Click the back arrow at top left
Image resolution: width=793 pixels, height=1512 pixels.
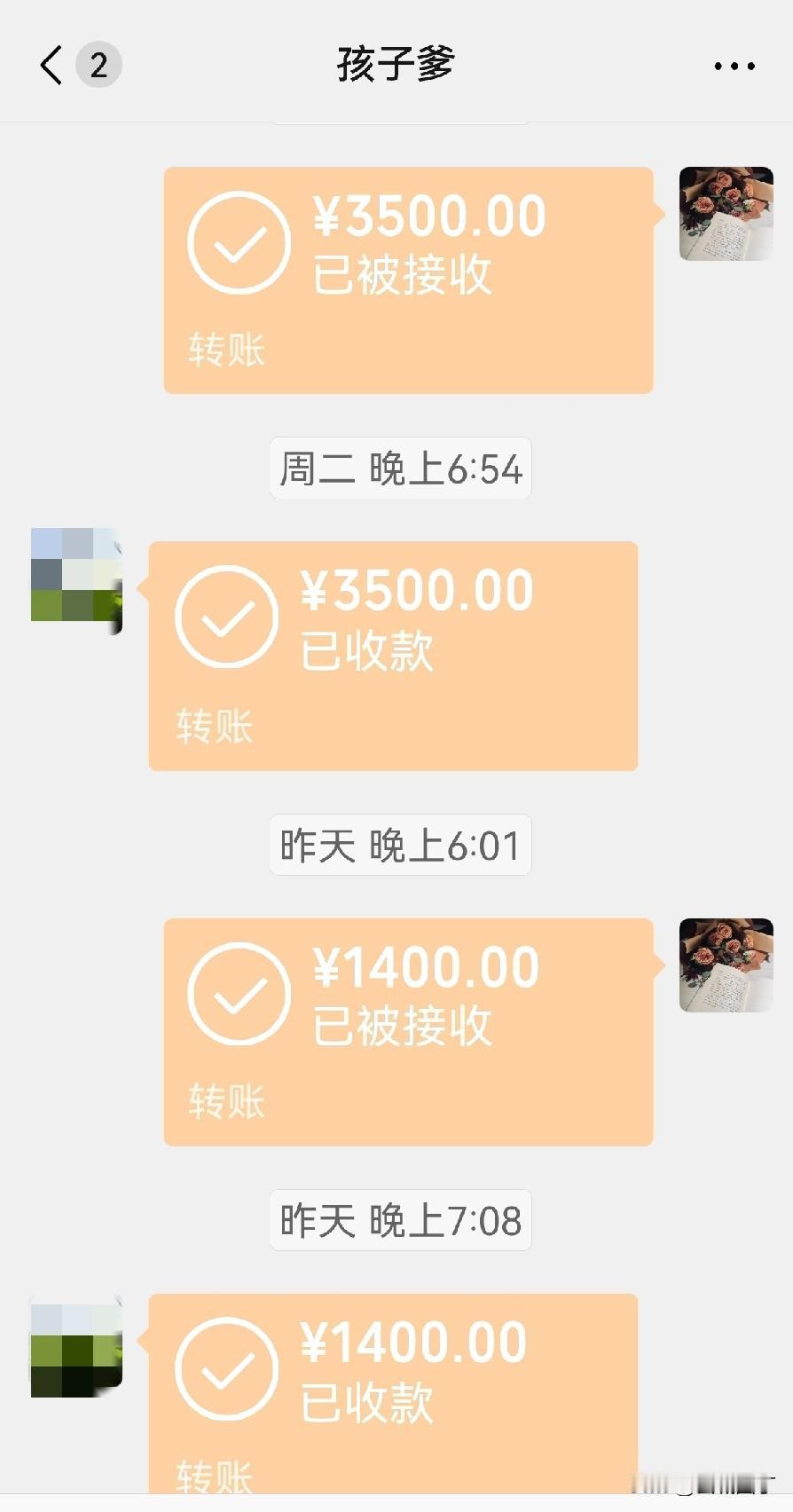[51, 64]
